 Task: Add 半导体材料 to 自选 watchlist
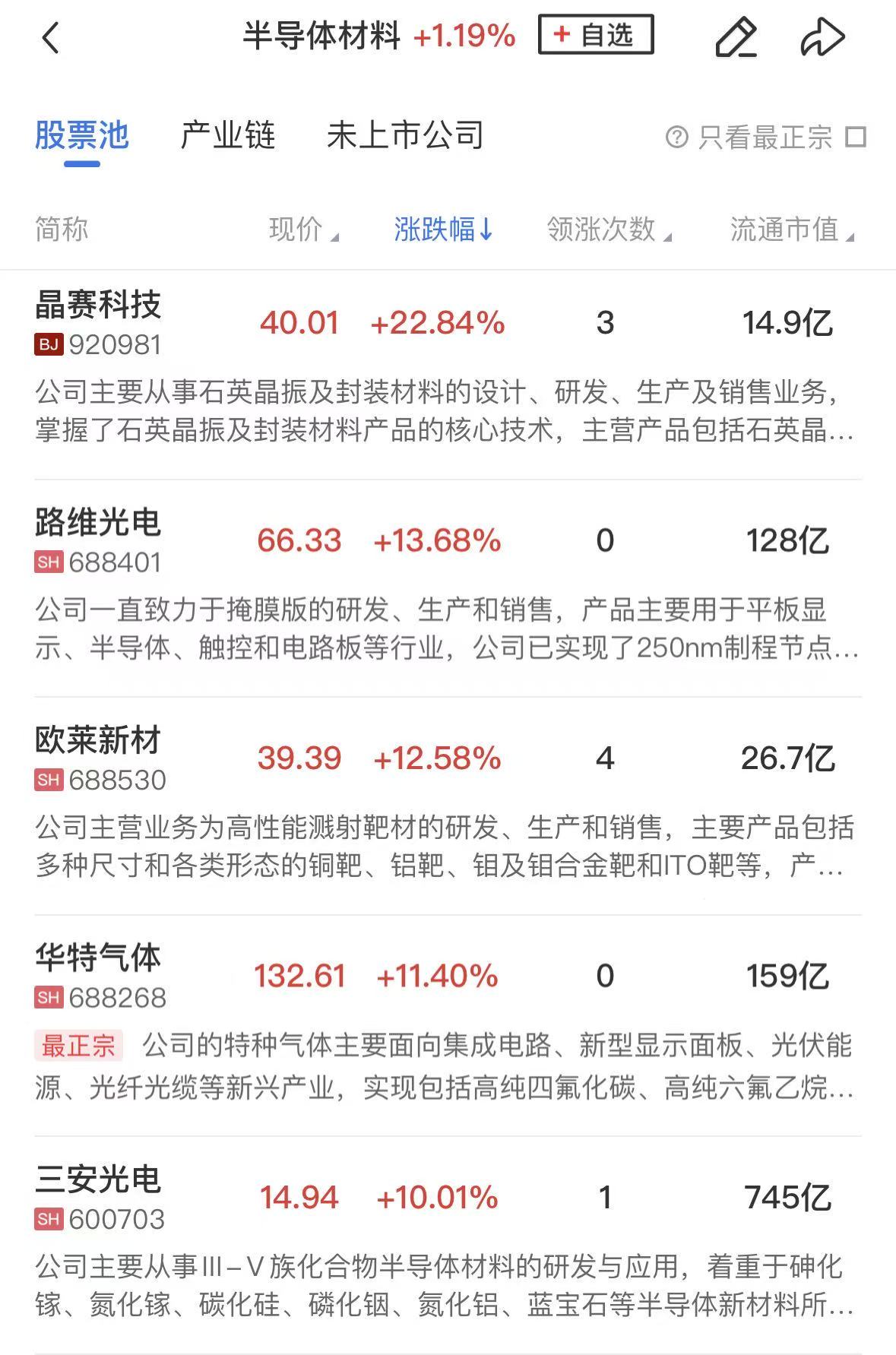595,35
